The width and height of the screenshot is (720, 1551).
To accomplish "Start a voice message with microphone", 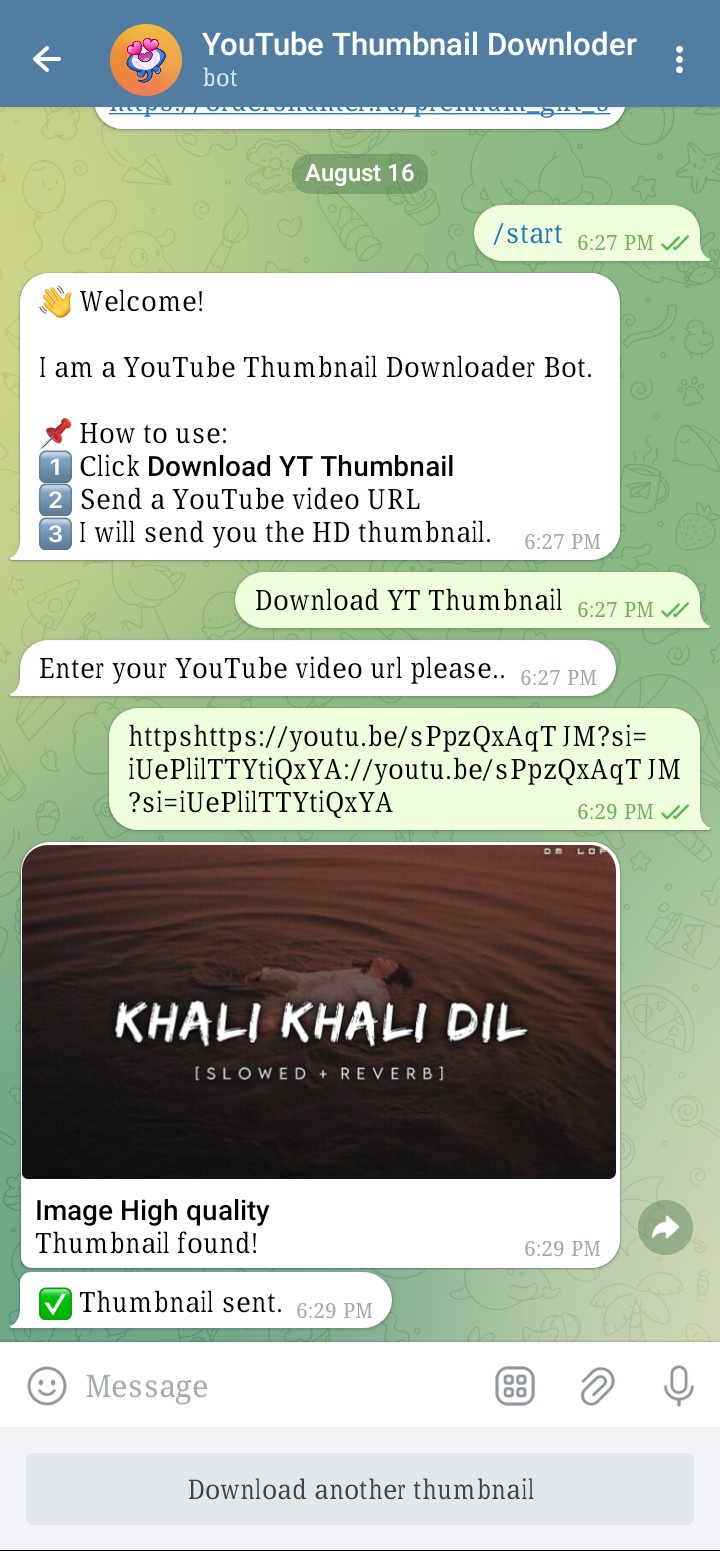I will (x=678, y=1386).
